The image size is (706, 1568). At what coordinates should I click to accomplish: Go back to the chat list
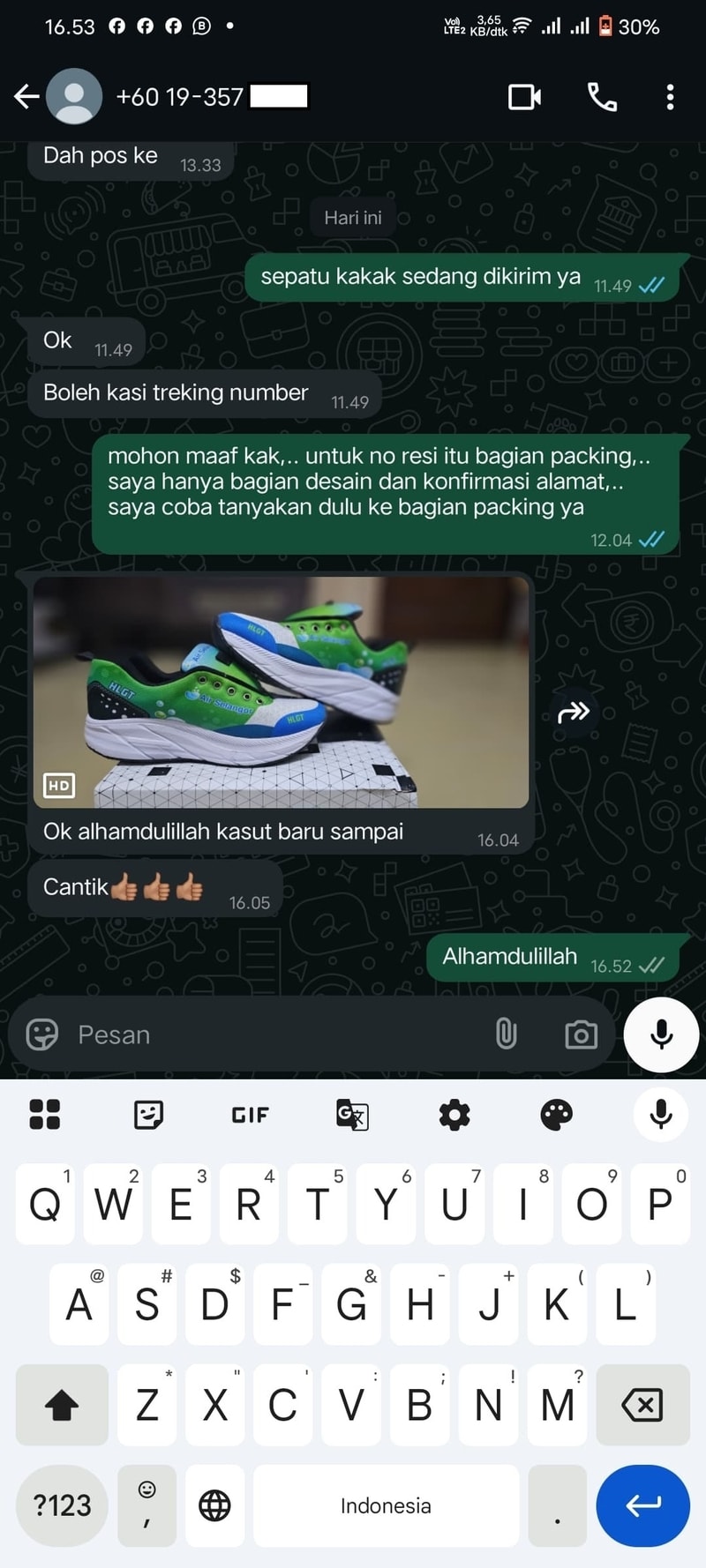26,97
